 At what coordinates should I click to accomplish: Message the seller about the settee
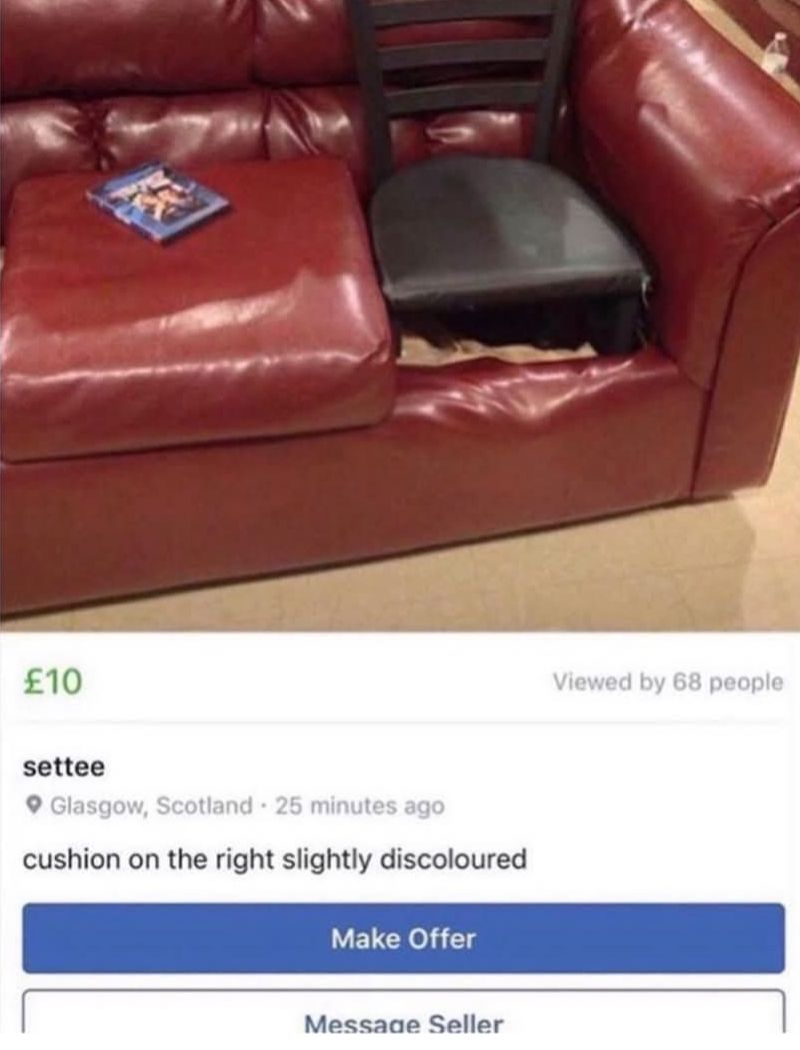(x=403, y=1018)
